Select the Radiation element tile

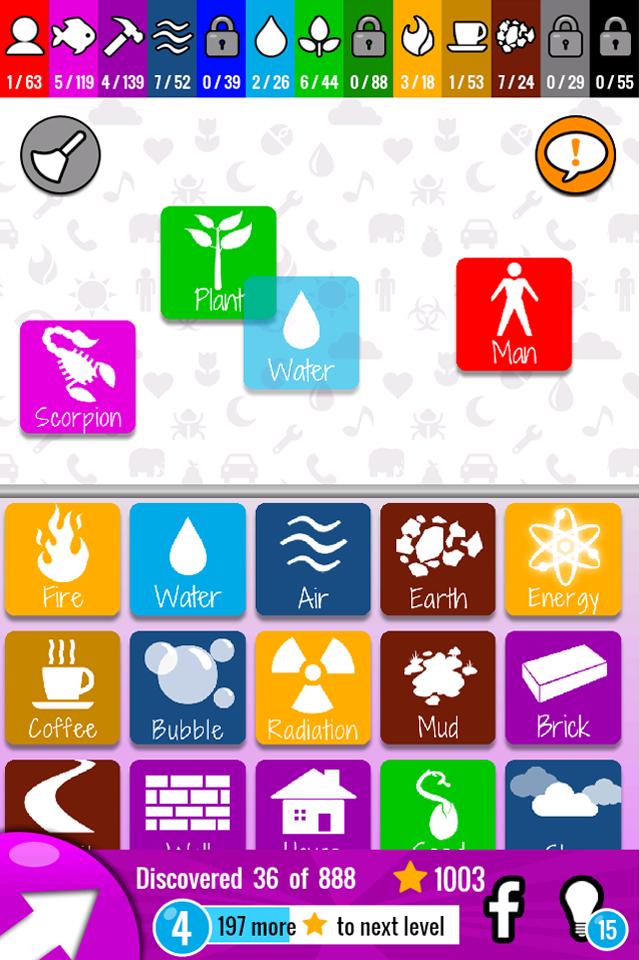pyautogui.click(x=313, y=688)
